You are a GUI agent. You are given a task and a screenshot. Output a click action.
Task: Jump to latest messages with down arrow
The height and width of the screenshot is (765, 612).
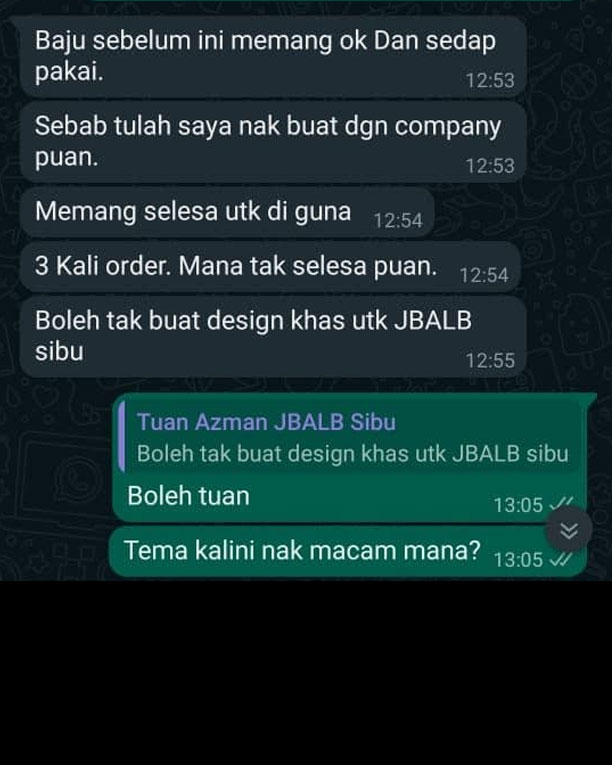tap(569, 529)
